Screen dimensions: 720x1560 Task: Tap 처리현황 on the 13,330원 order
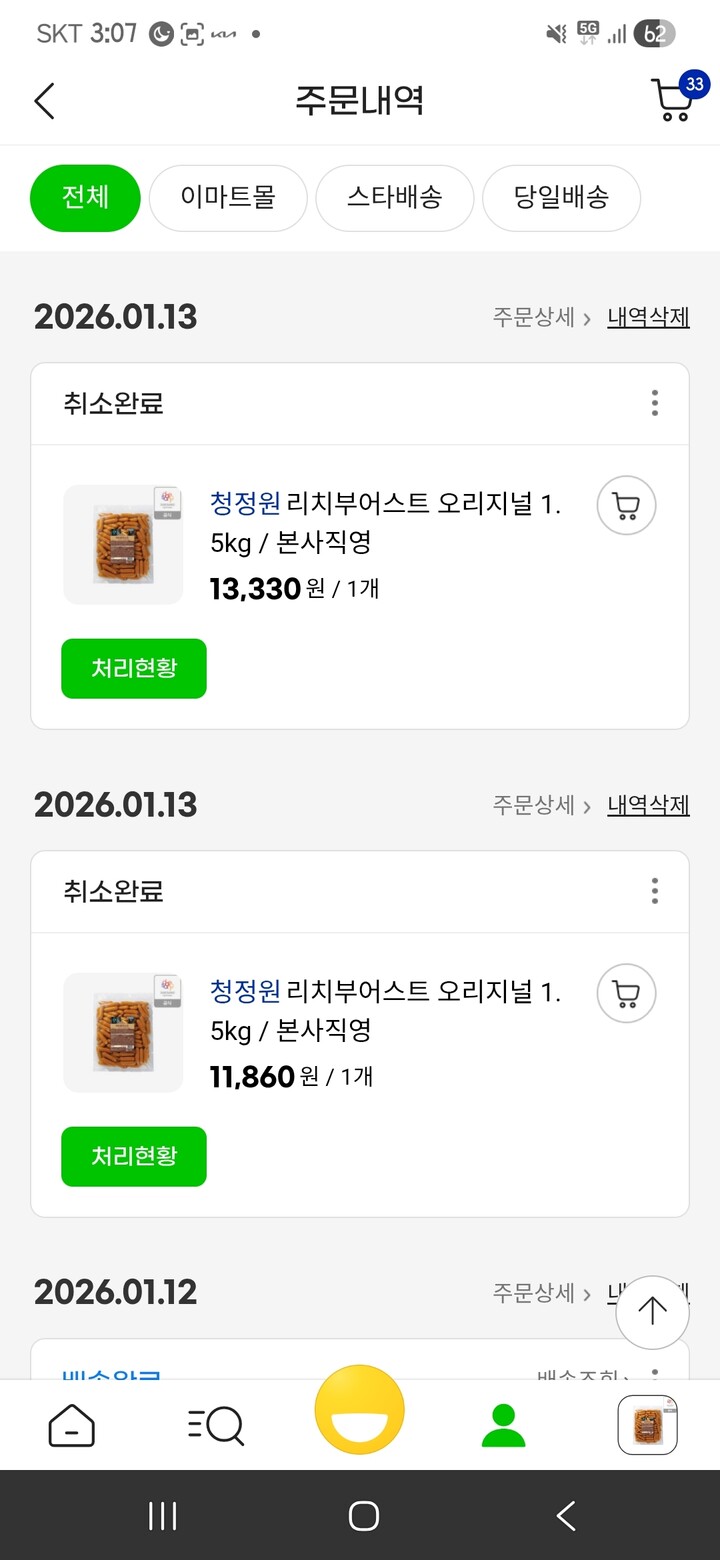(133, 669)
